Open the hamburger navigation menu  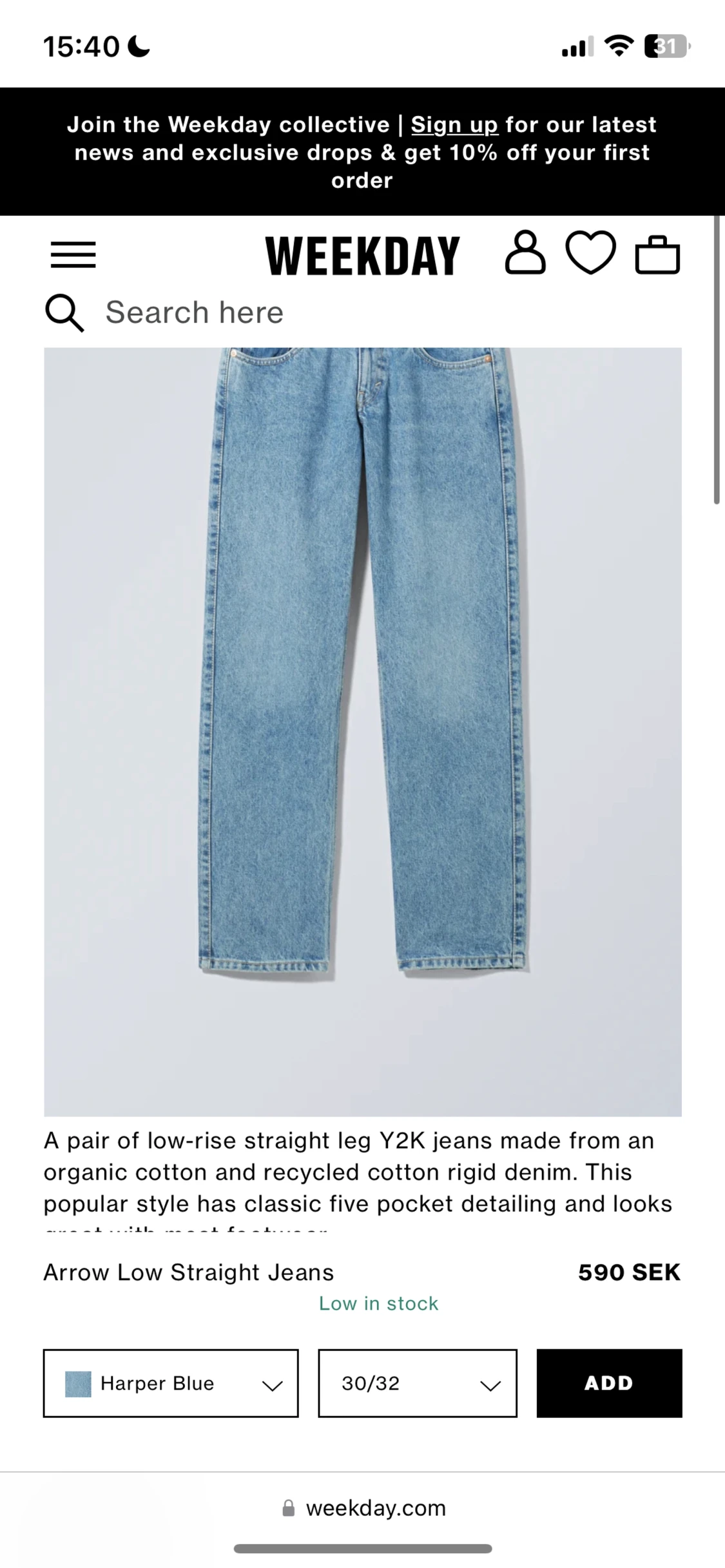pos(73,254)
